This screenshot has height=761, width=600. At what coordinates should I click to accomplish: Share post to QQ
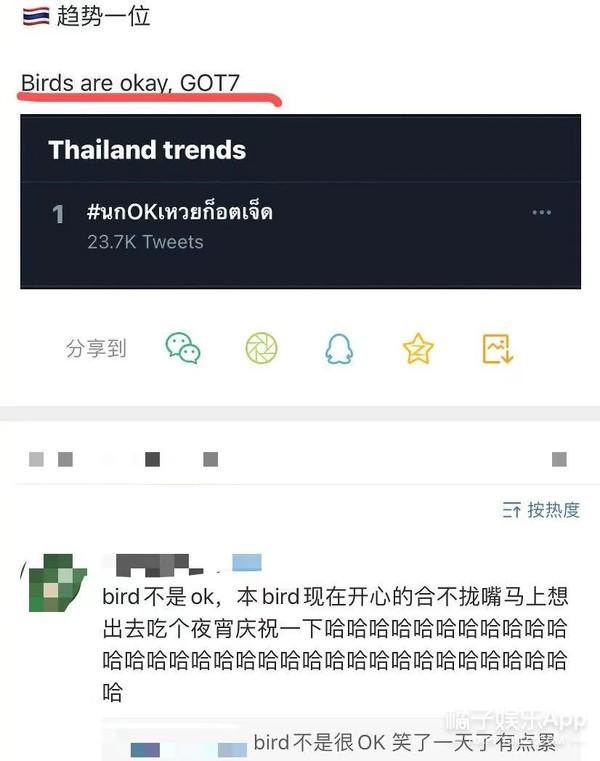pyautogui.click(x=339, y=348)
